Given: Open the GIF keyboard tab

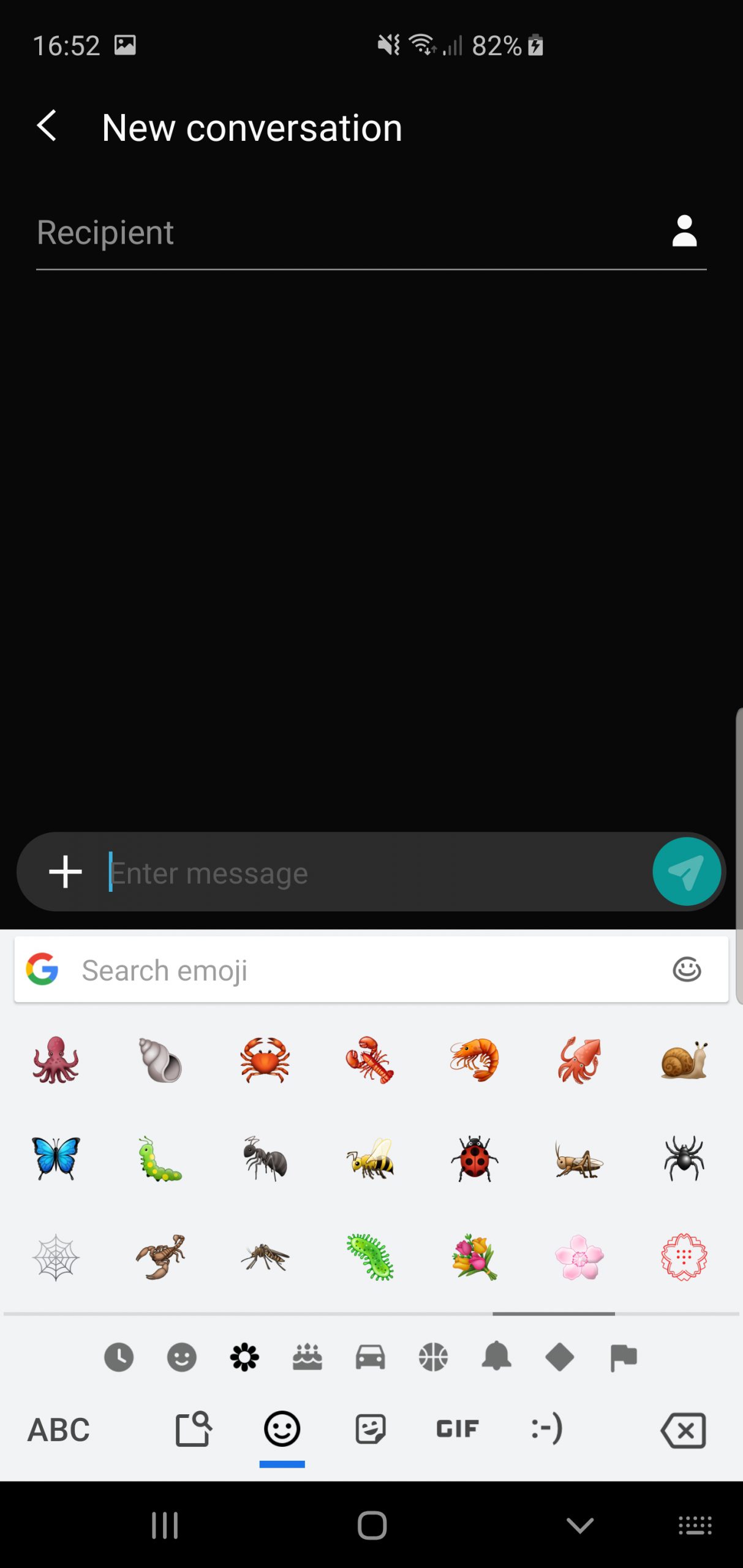Looking at the screenshot, I should coord(458,1429).
